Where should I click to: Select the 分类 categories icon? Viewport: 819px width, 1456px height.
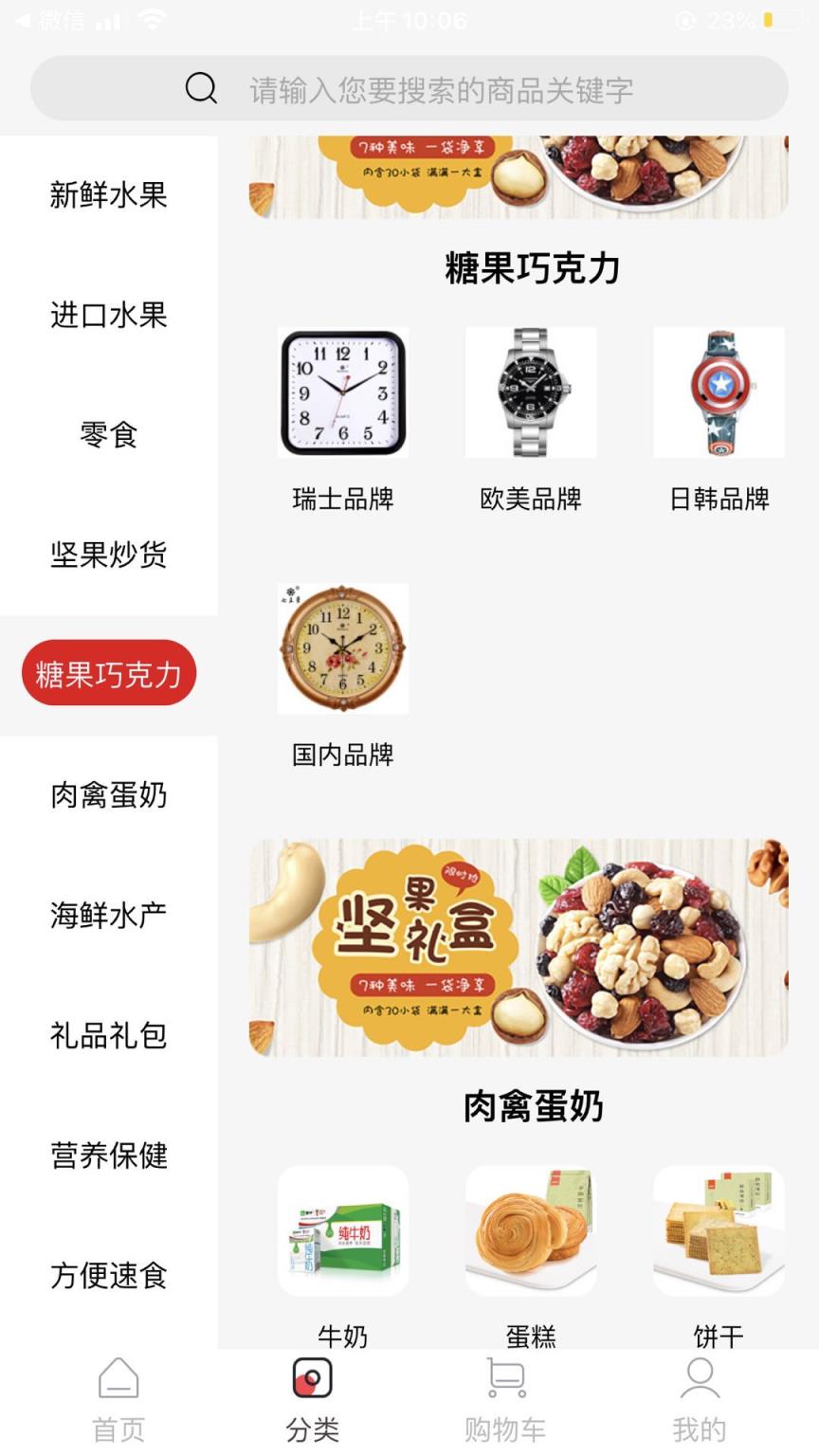click(x=312, y=1393)
